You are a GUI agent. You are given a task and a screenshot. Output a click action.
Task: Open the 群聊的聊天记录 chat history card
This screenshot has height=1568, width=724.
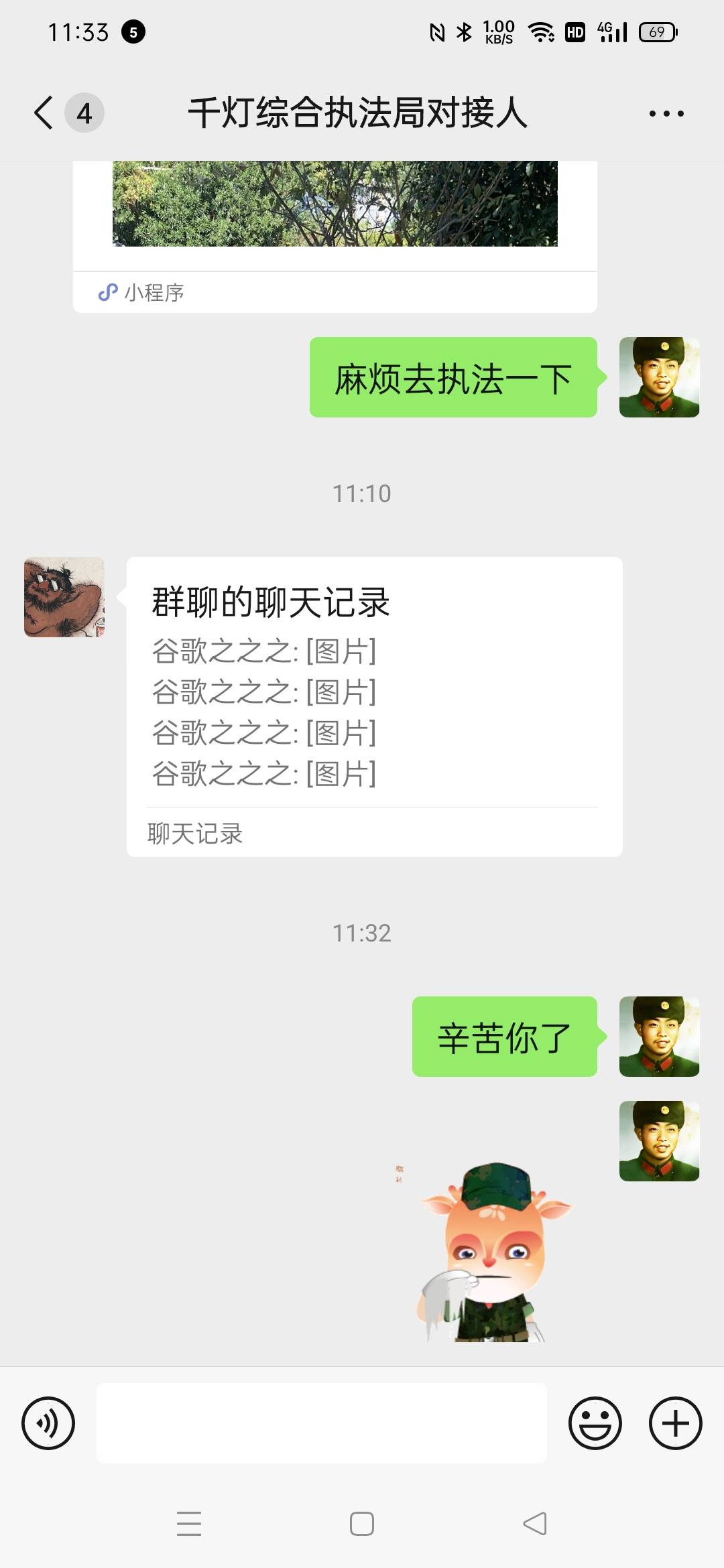374,706
